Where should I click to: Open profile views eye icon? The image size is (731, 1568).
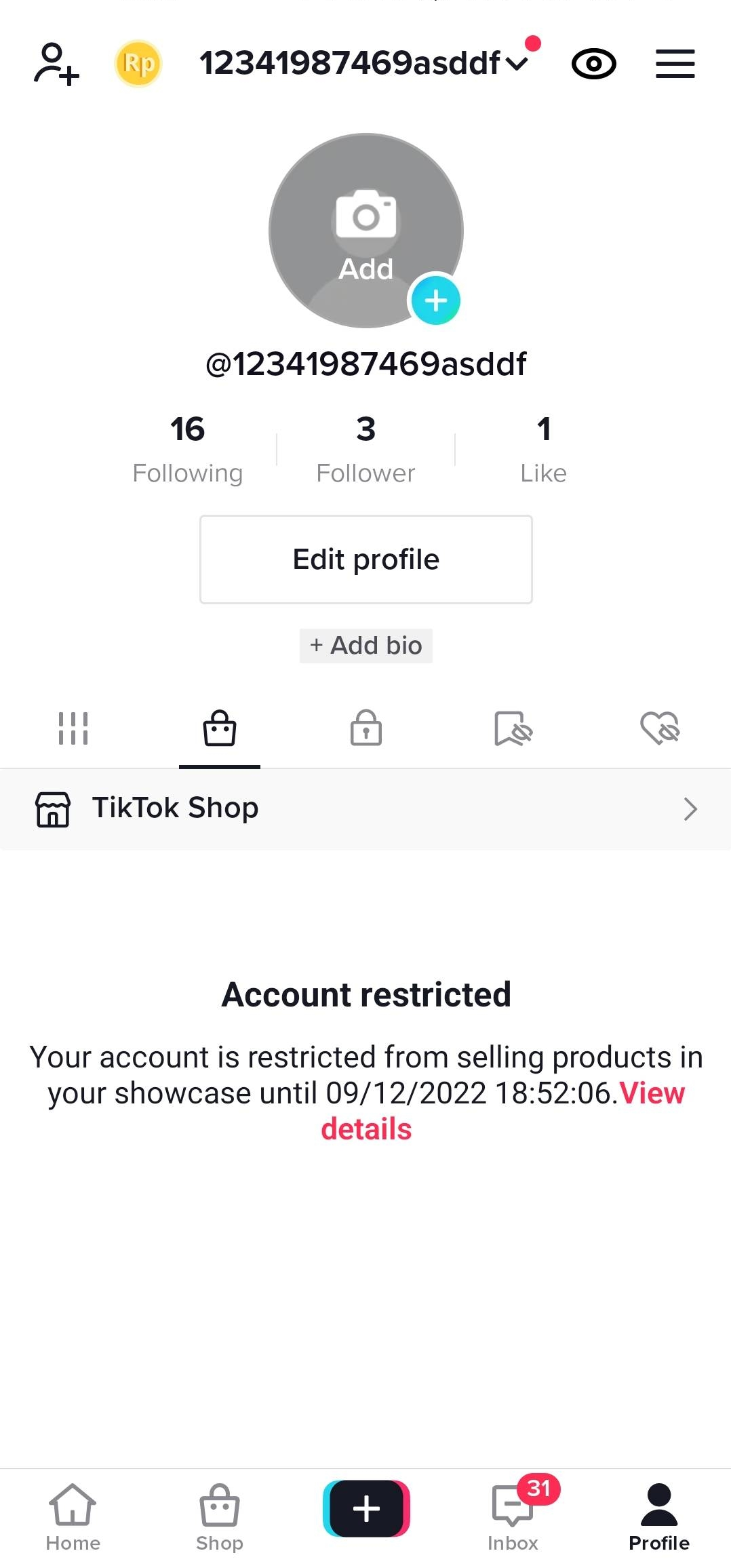point(593,64)
